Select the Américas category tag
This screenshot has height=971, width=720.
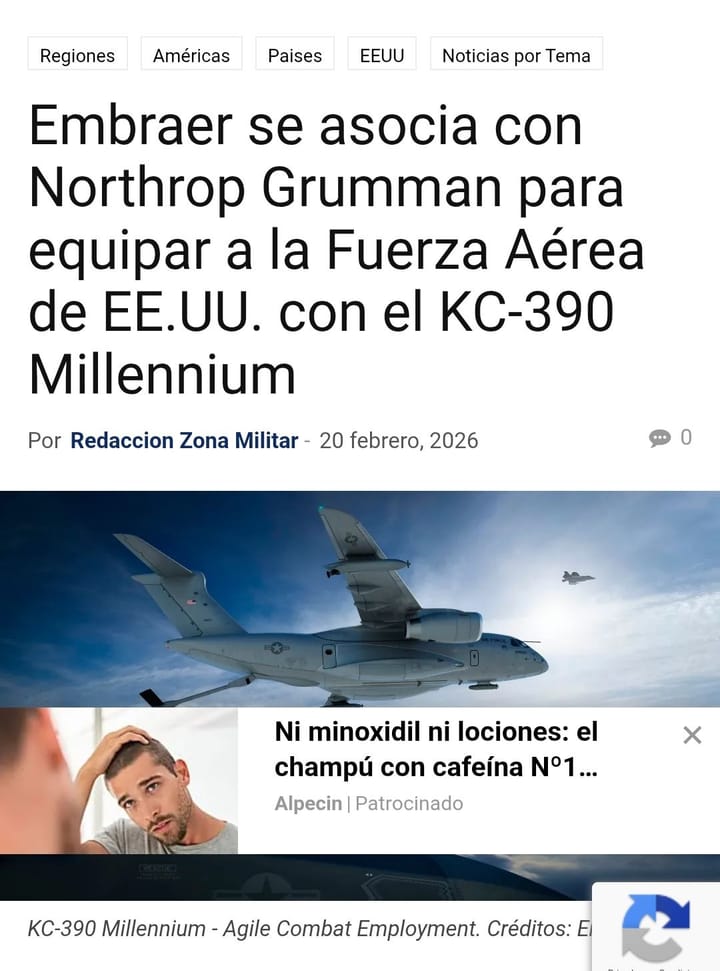click(191, 56)
